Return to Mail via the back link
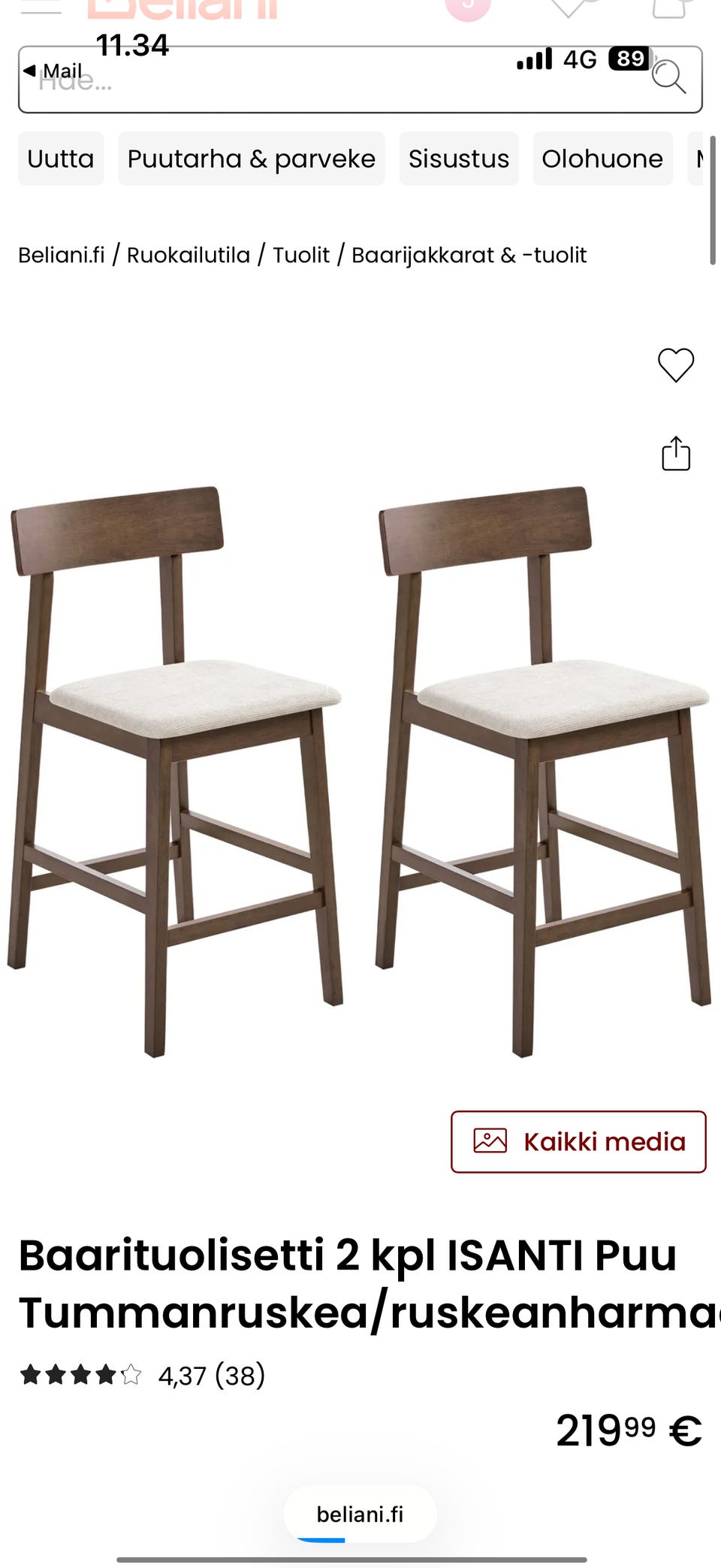 (x=53, y=71)
